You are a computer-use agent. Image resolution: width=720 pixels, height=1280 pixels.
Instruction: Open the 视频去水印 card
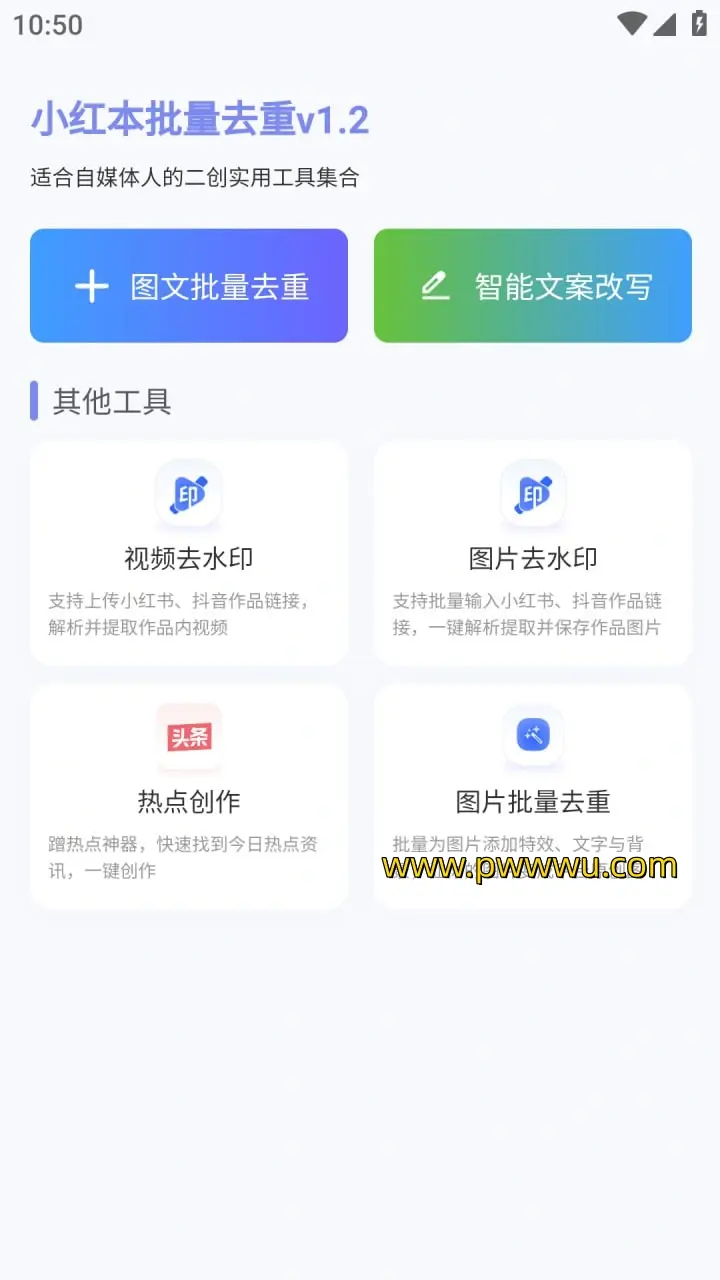189,553
